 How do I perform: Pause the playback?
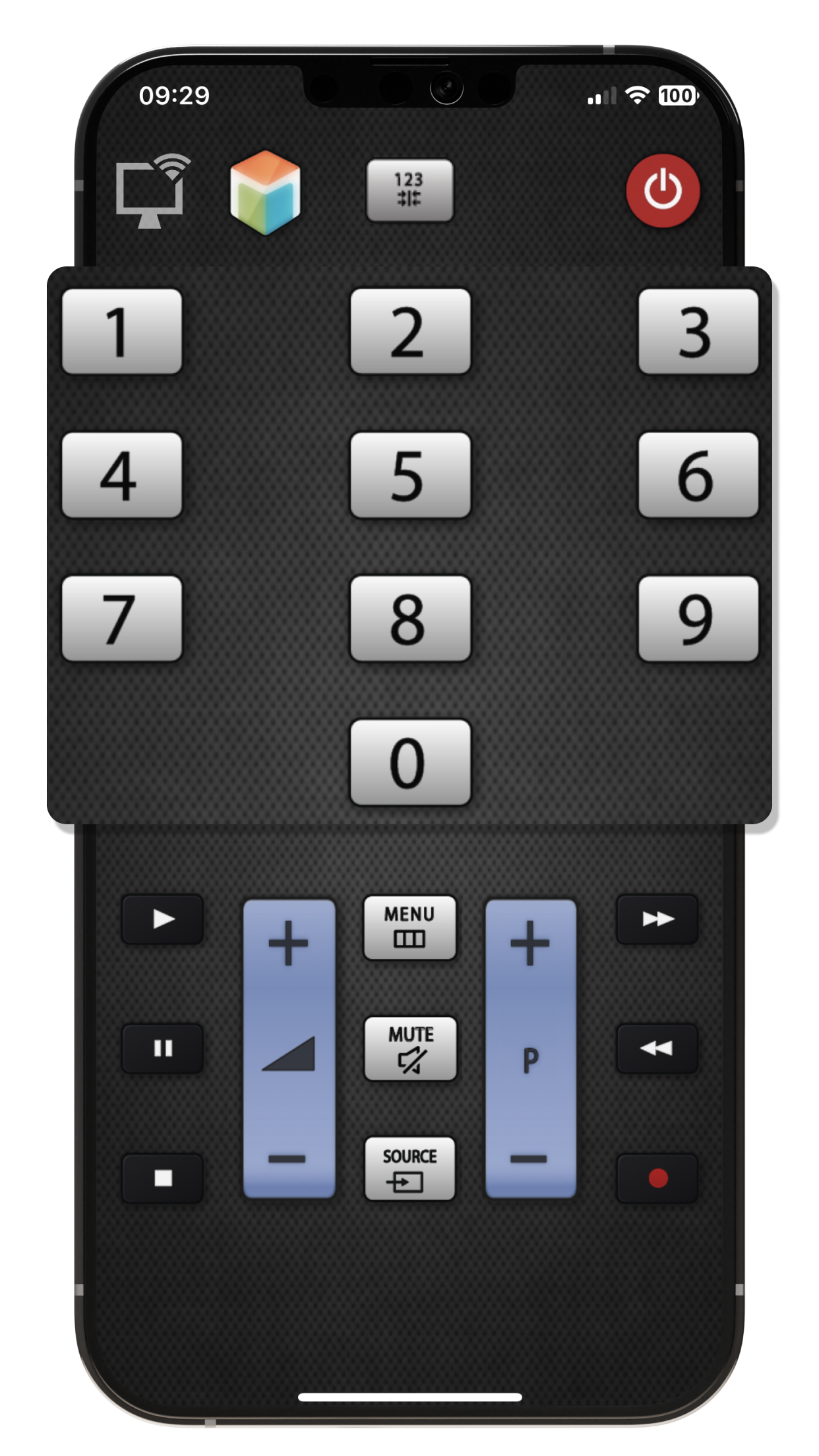click(163, 1048)
